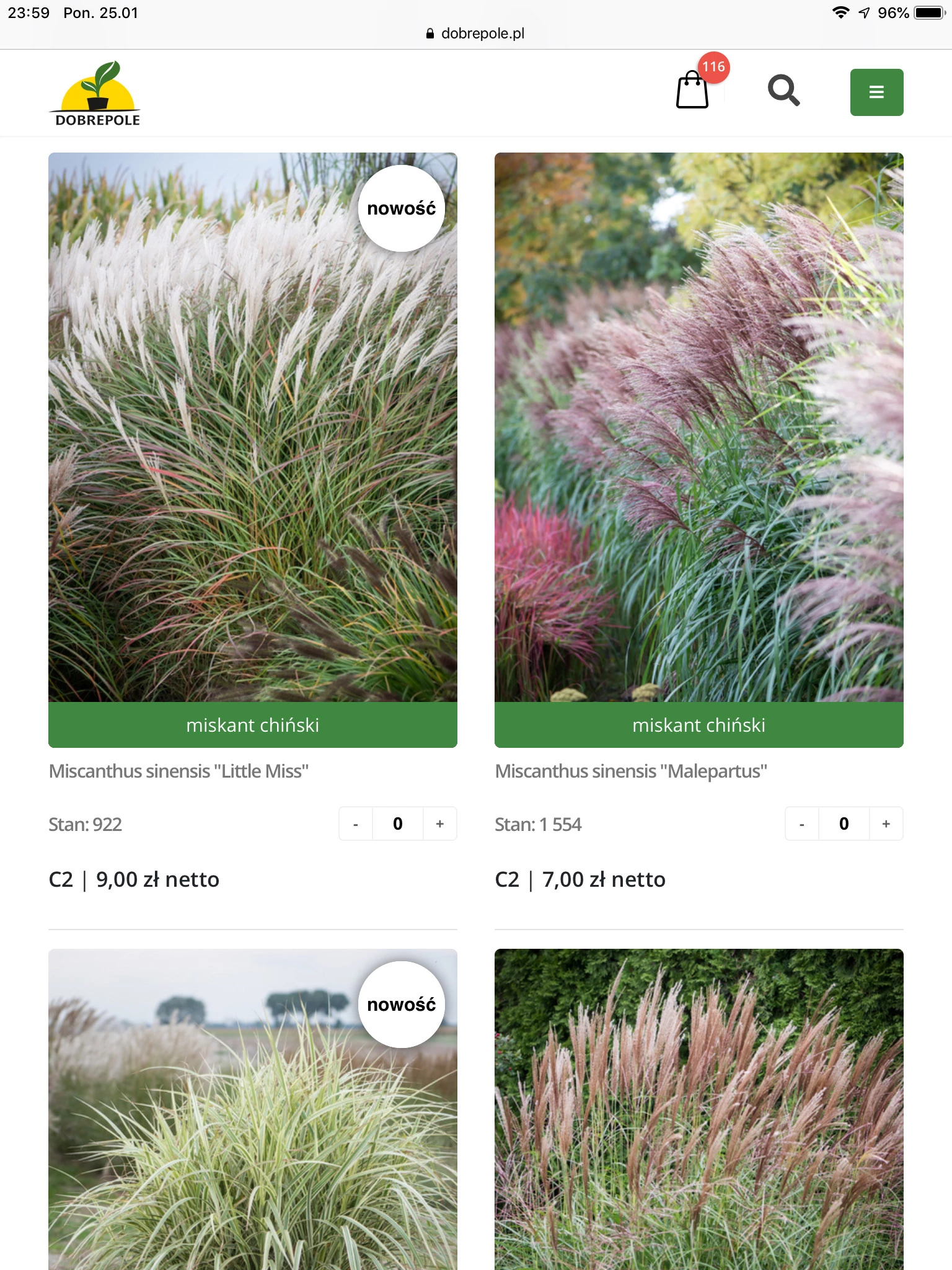Tap the dobrepole.pl address bar
This screenshot has height=1270, width=952.
click(476, 33)
